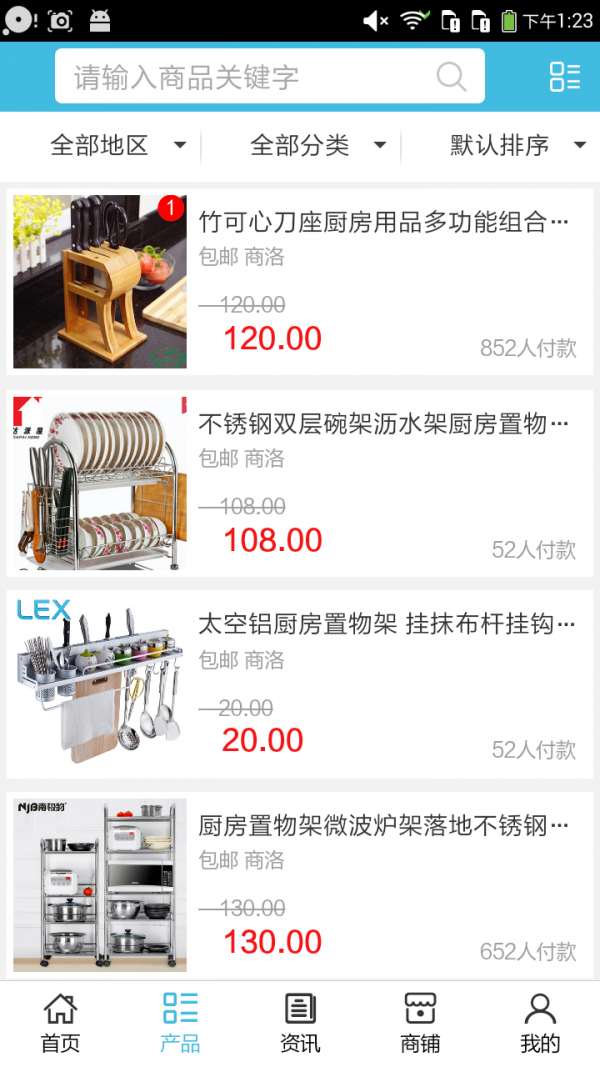Switch the list layout view icon
The height and width of the screenshot is (1067, 600).
[564, 77]
